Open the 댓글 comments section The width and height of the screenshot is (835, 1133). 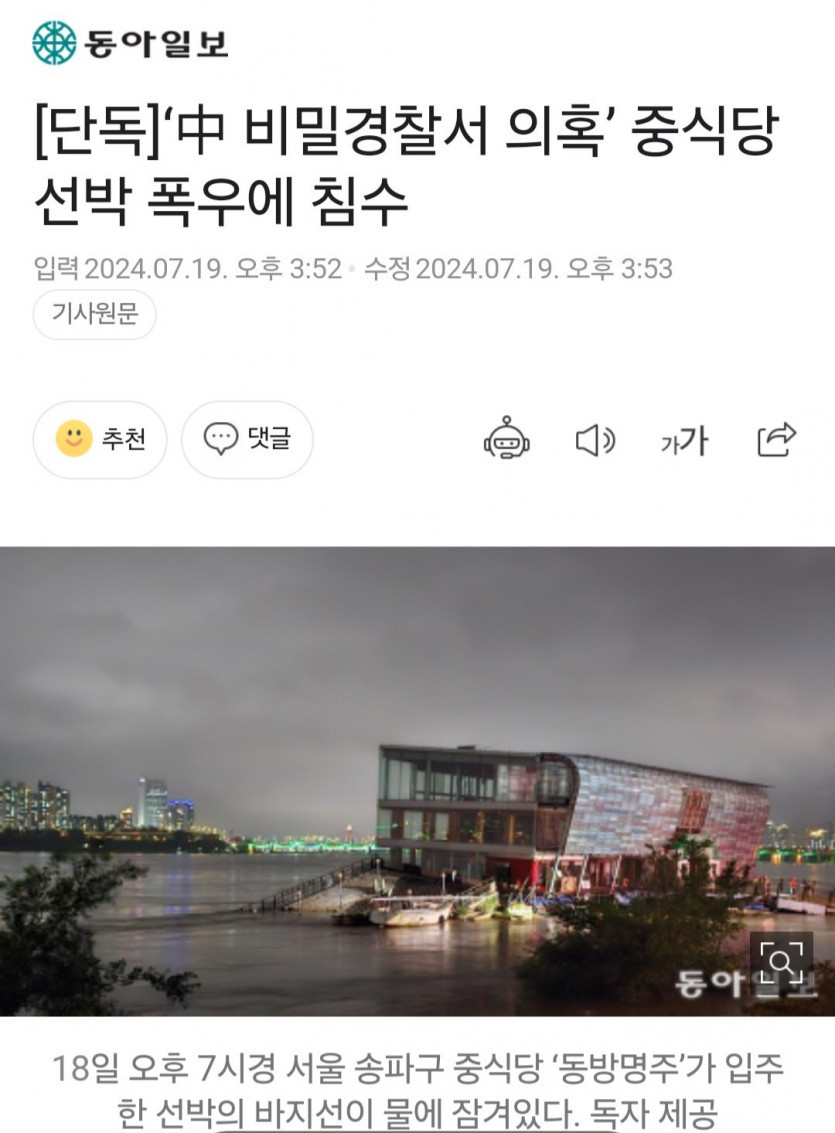tap(247, 439)
